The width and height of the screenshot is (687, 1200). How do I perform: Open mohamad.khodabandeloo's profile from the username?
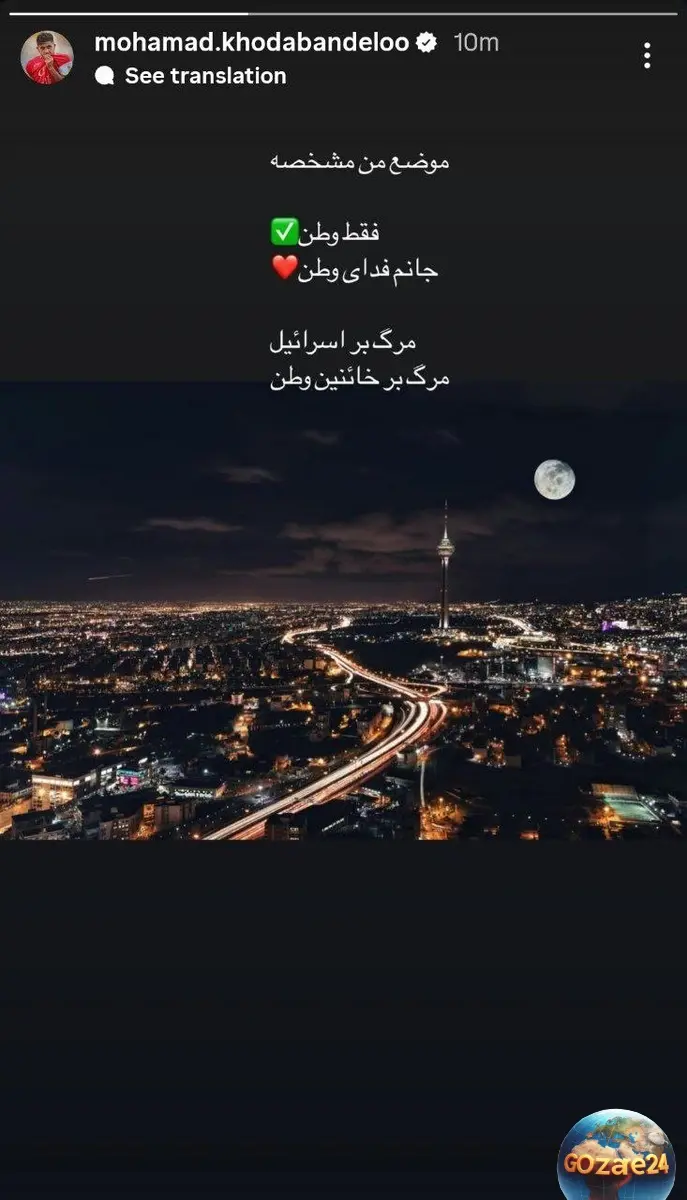point(253,42)
